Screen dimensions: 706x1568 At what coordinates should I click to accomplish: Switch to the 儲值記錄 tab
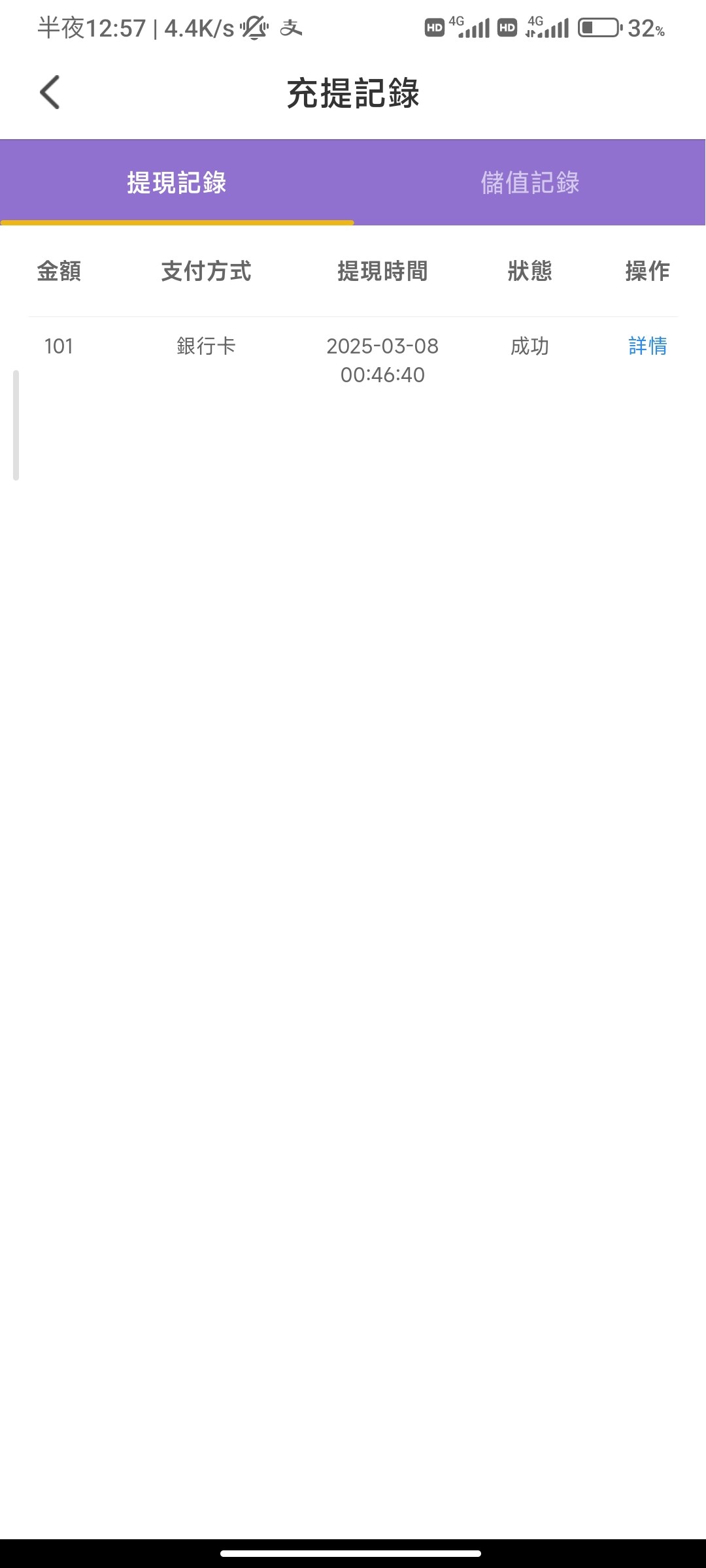pyautogui.click(x=529, y=182)
